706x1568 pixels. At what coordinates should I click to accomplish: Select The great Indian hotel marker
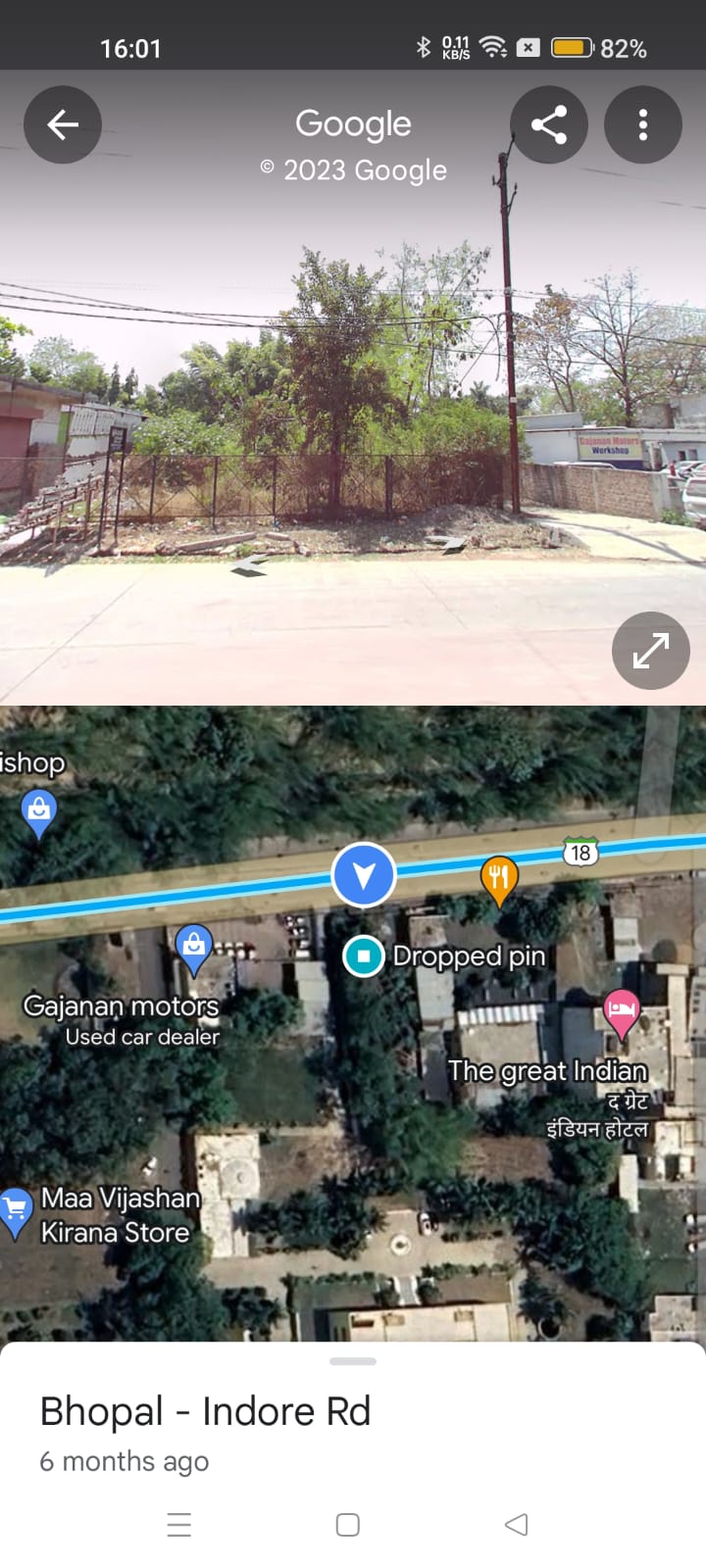pos(621,1010)
